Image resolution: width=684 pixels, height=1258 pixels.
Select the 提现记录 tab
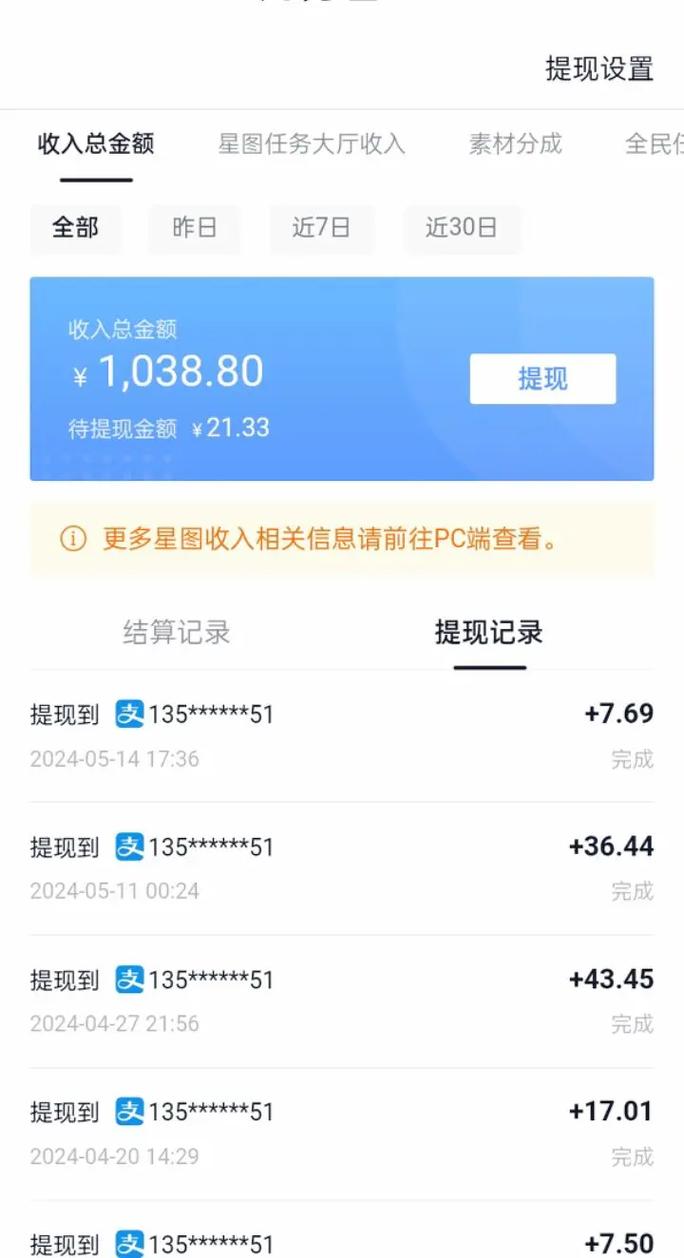click(489, 632)
